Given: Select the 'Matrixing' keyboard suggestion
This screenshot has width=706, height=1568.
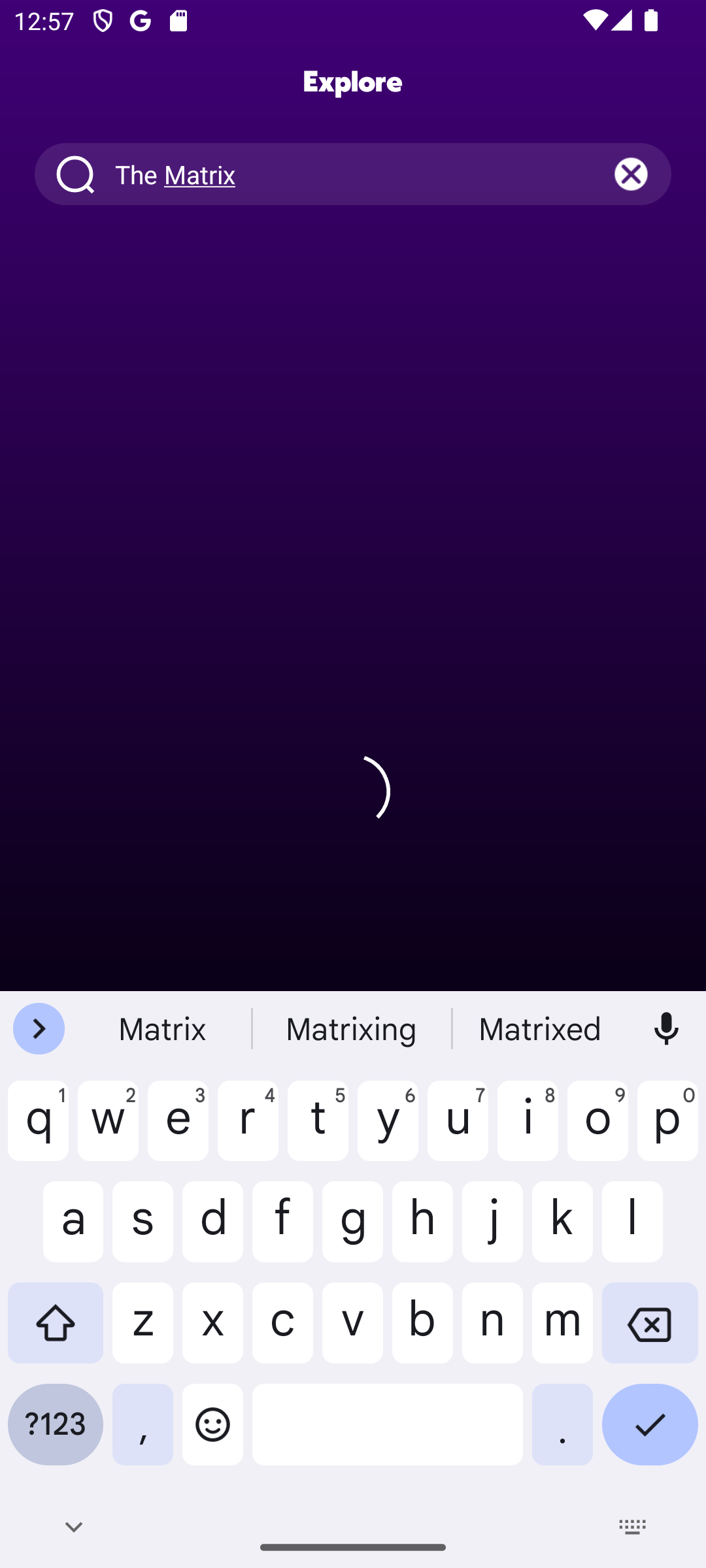Looking at the screenshot, I should tap(351, 1029).
